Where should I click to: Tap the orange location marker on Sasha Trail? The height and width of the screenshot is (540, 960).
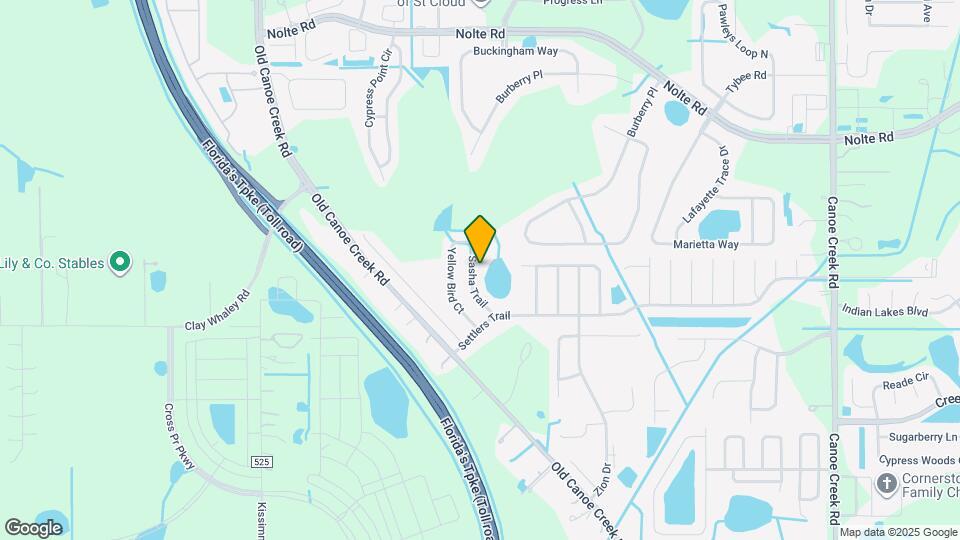tap(481, 238)
